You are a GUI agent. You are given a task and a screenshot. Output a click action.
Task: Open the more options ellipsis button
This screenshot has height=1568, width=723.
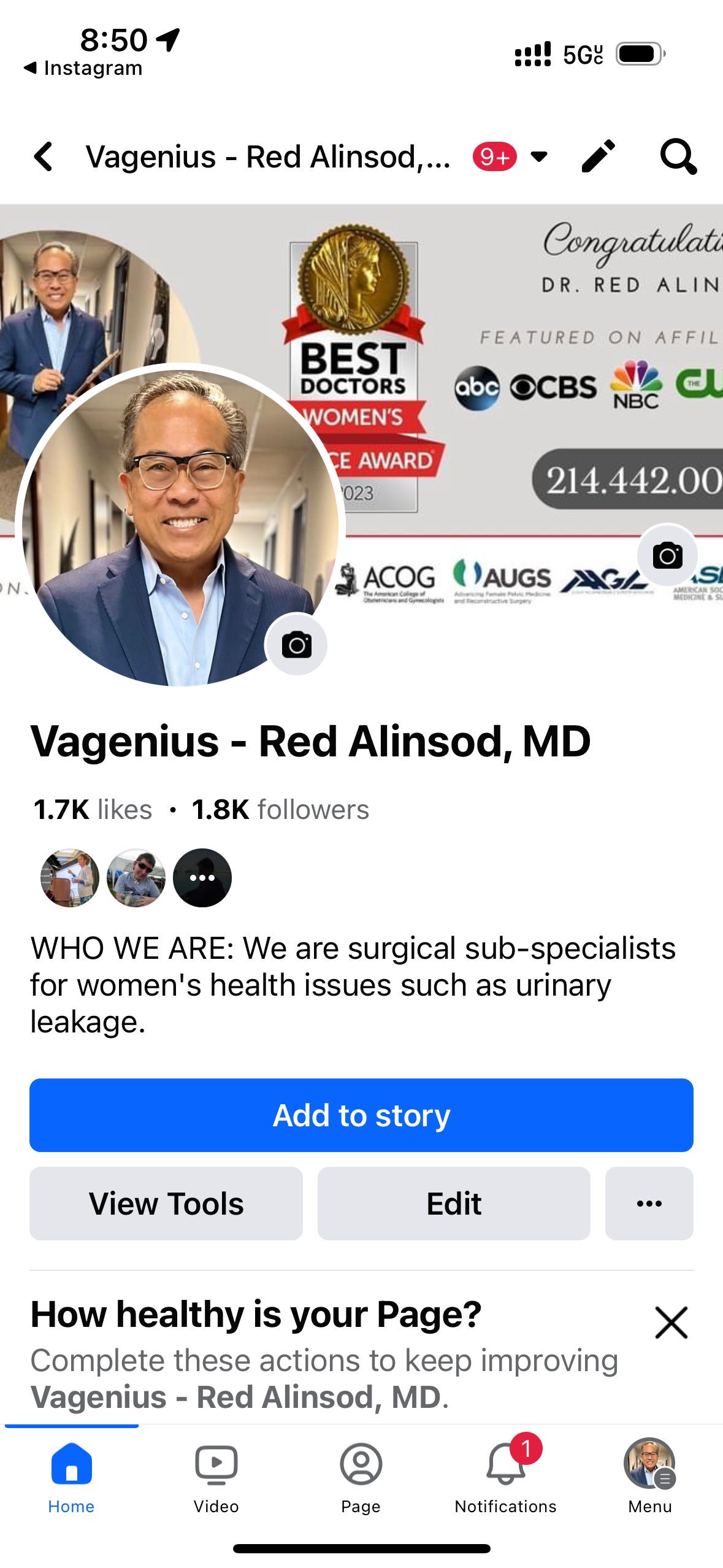(x=649, y=1202)
